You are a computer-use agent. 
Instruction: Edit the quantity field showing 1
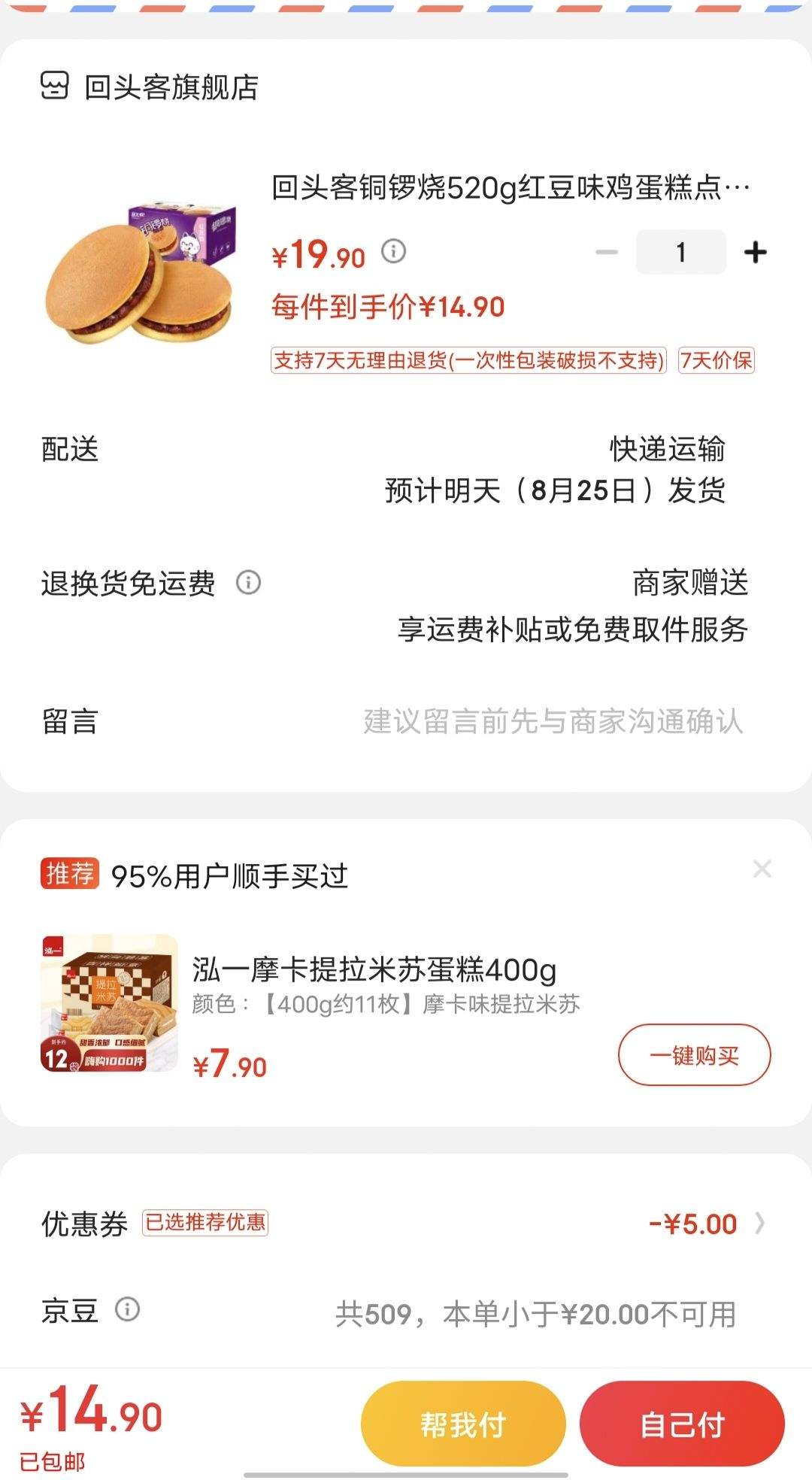(680, 252)
